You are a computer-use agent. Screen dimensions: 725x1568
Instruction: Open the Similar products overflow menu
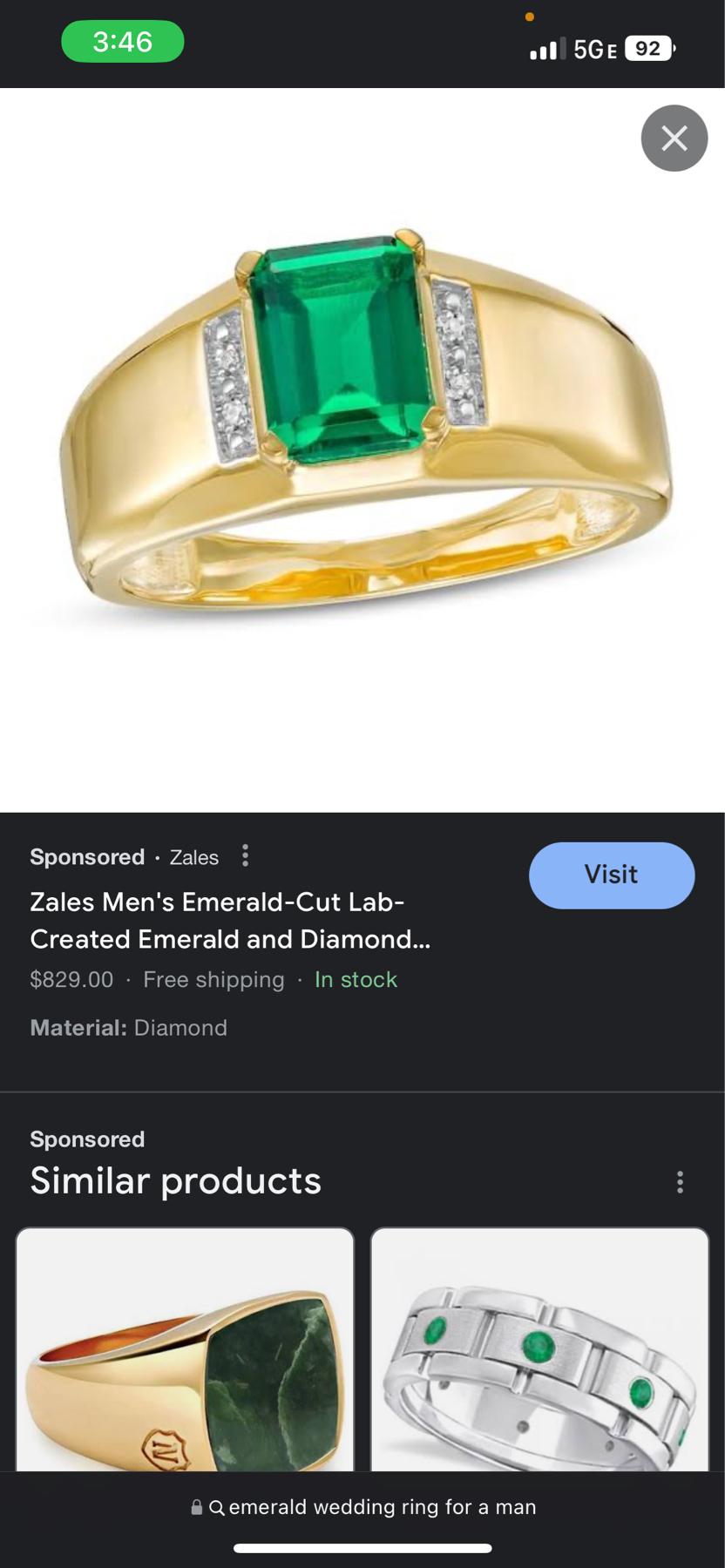pyautogui.click(x=680, y=1182)
